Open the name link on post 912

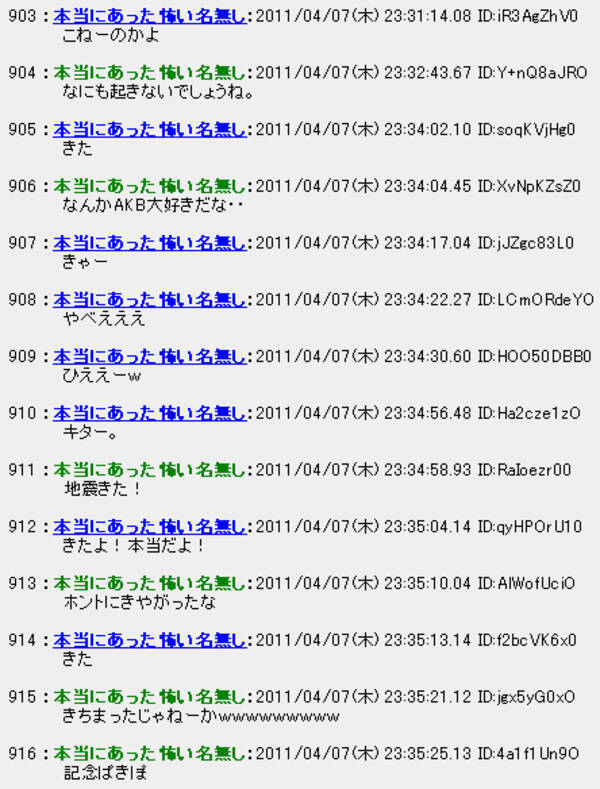tap(149, 526)
